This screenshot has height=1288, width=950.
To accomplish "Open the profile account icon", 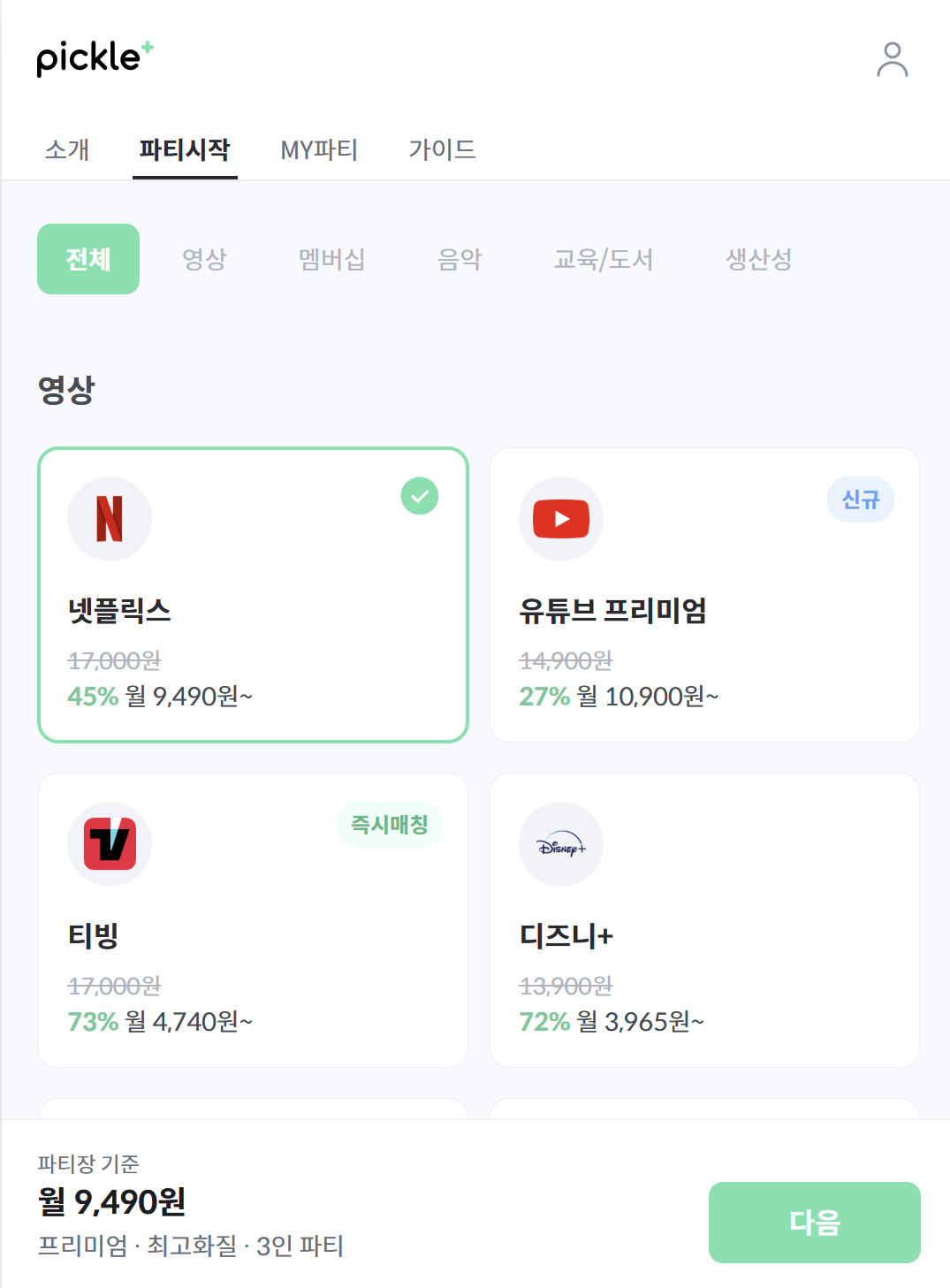I will pyautogui.click(x=893, y=60).
